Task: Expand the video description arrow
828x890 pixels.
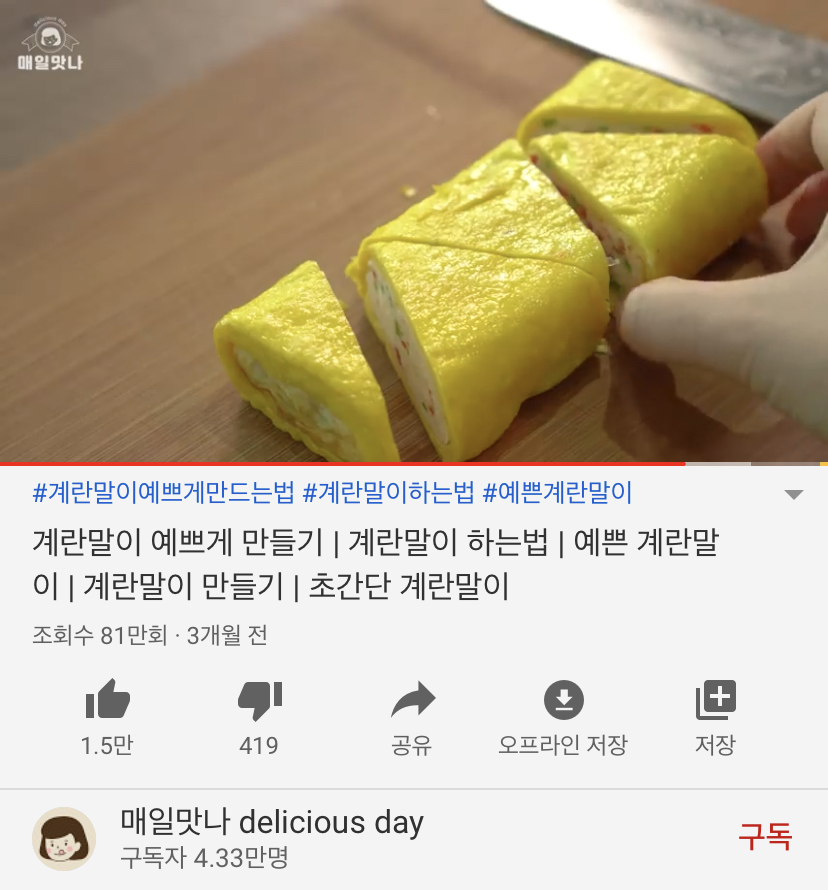Action: (x=794, y=495)
